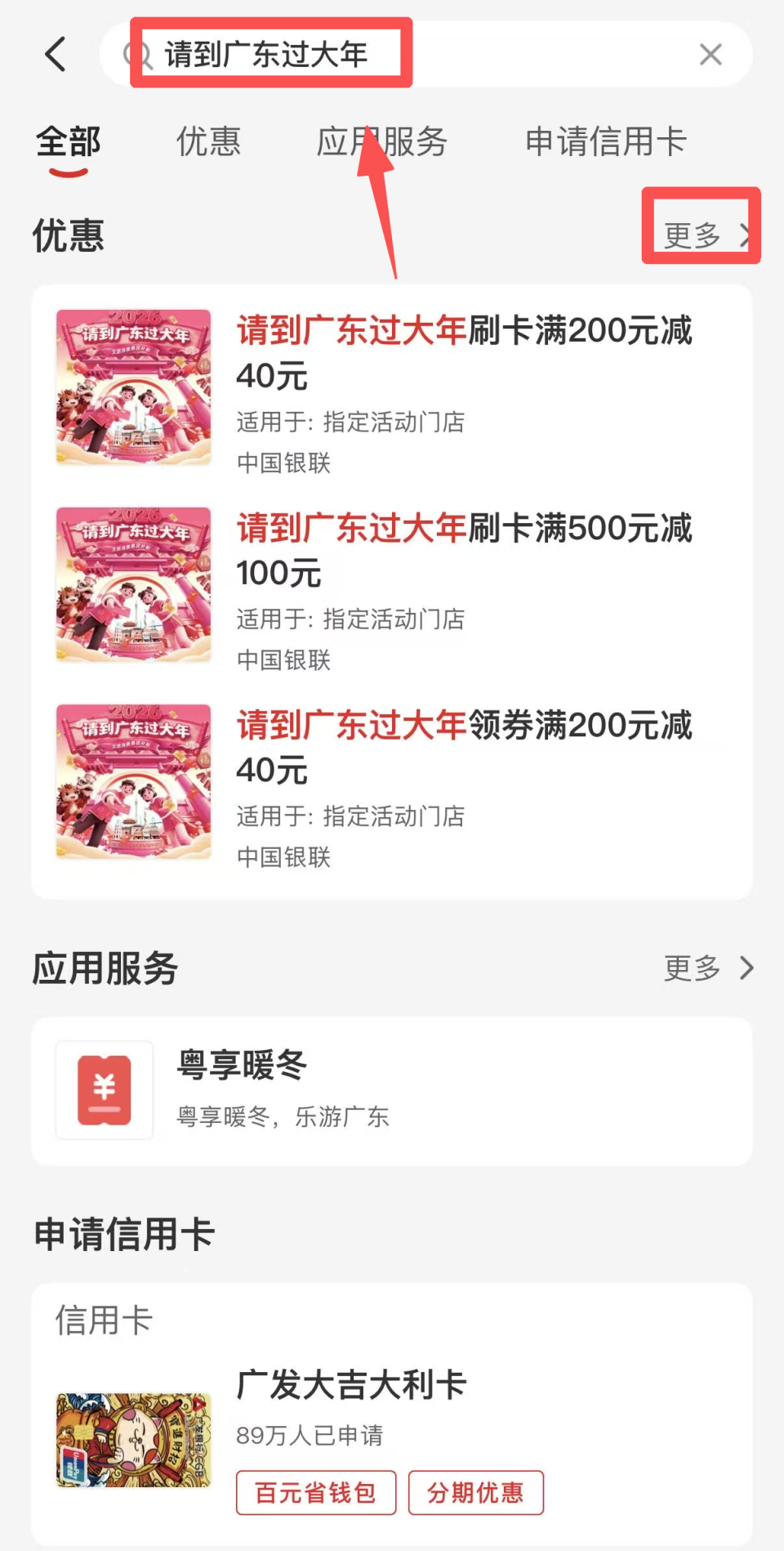The image size is (784, 1551).
Task: Switch to the 优惠 tab
Action: (x=208, y=142)
